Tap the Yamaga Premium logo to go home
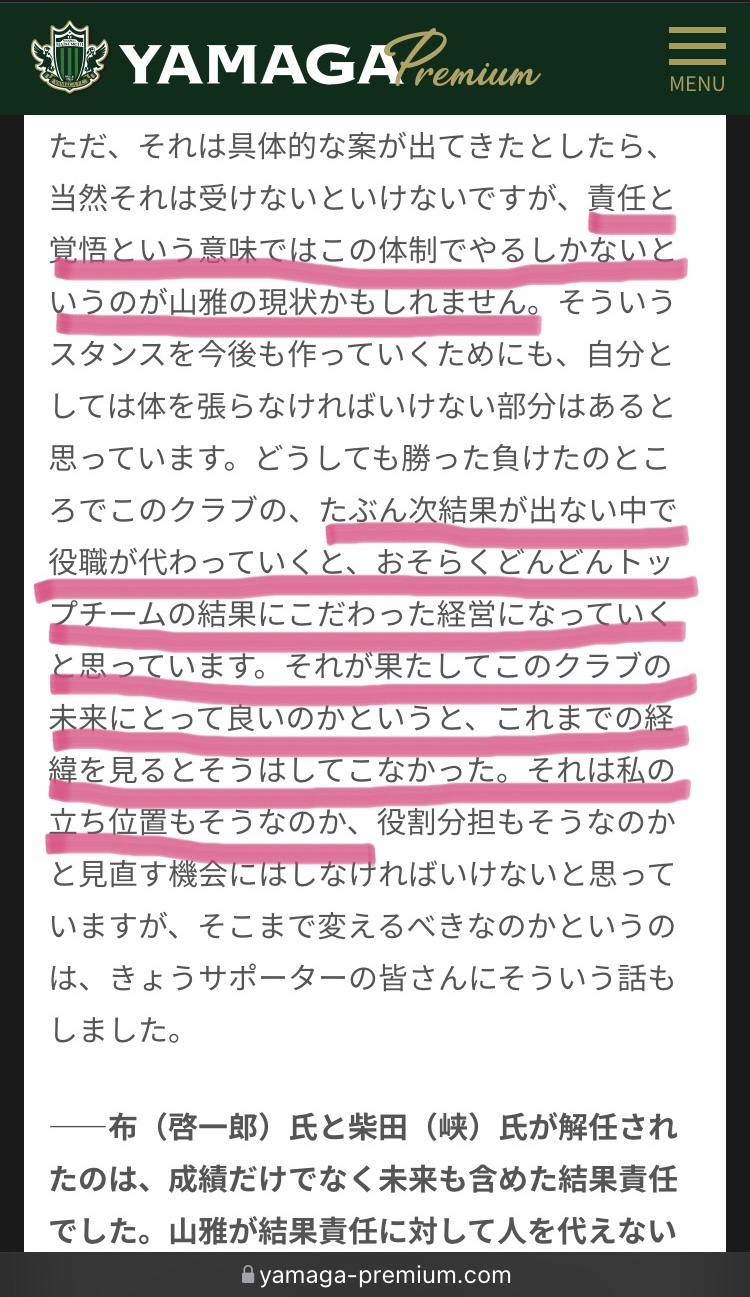This screenshot has height=1297, width=750. coord(285,60)
